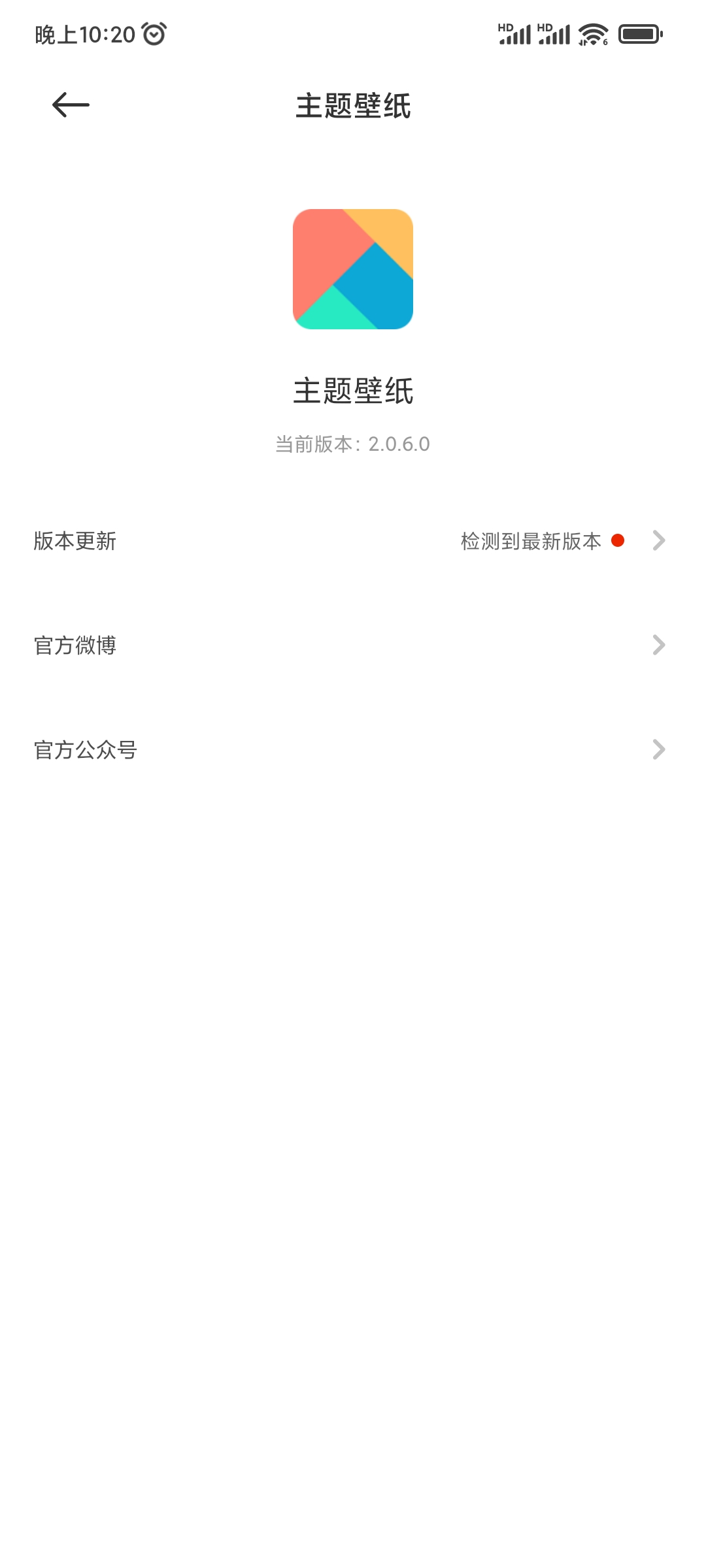Image resolution: width=706 pixels, height=1568 pixels.
Task: Open the 官方公众号 row
Action: (353, 750)
